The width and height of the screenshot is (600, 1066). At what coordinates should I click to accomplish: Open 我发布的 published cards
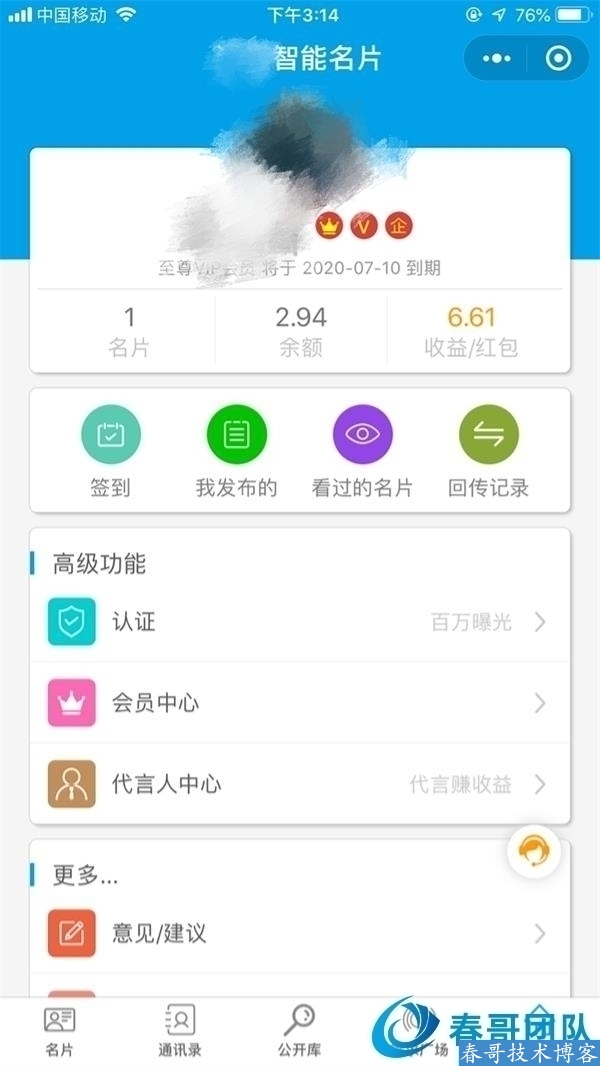coord(236,436)
